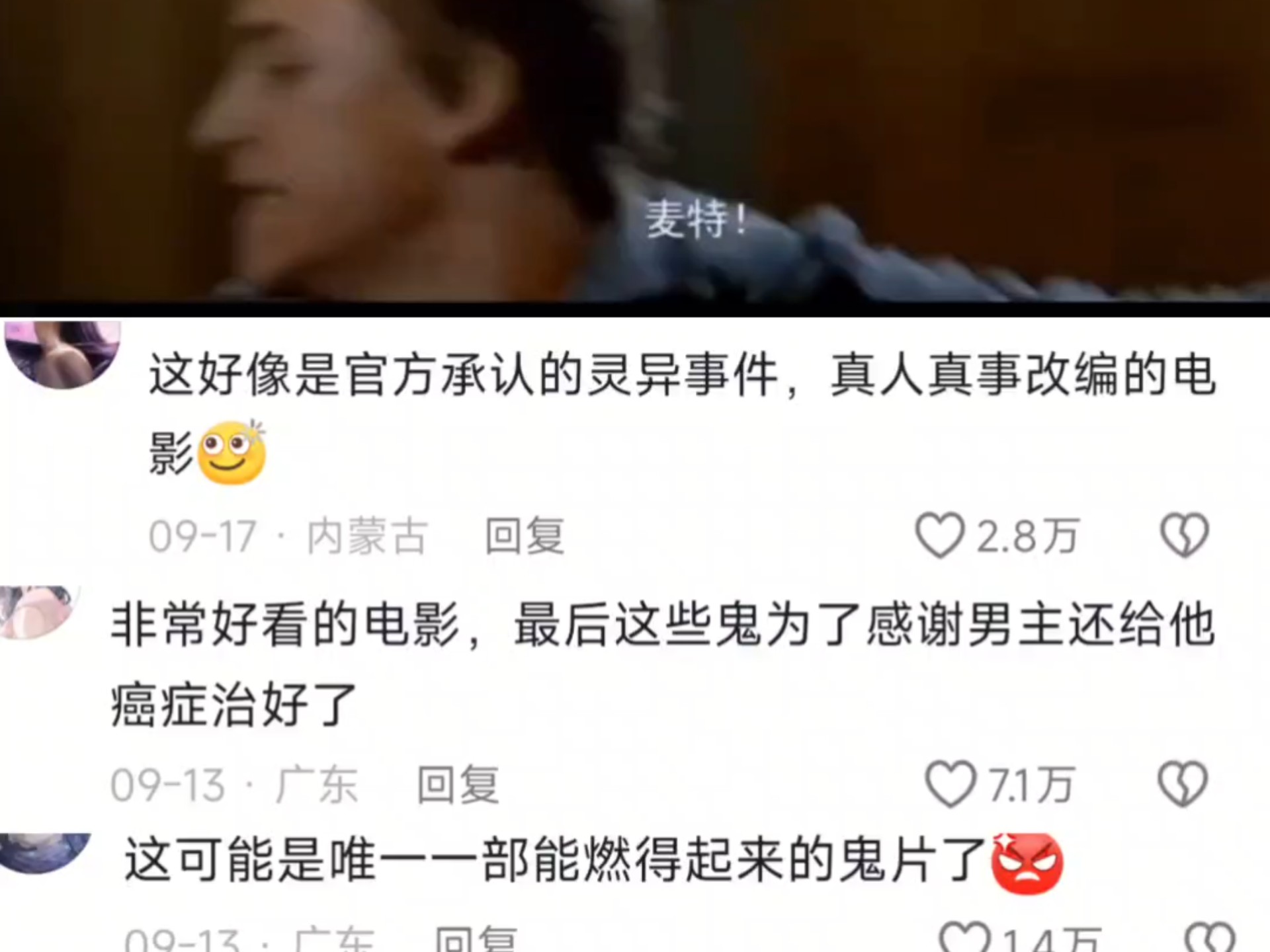Like the comment about 燃得起来的鬼片
Screen dimensions: 1270x952
964,937
